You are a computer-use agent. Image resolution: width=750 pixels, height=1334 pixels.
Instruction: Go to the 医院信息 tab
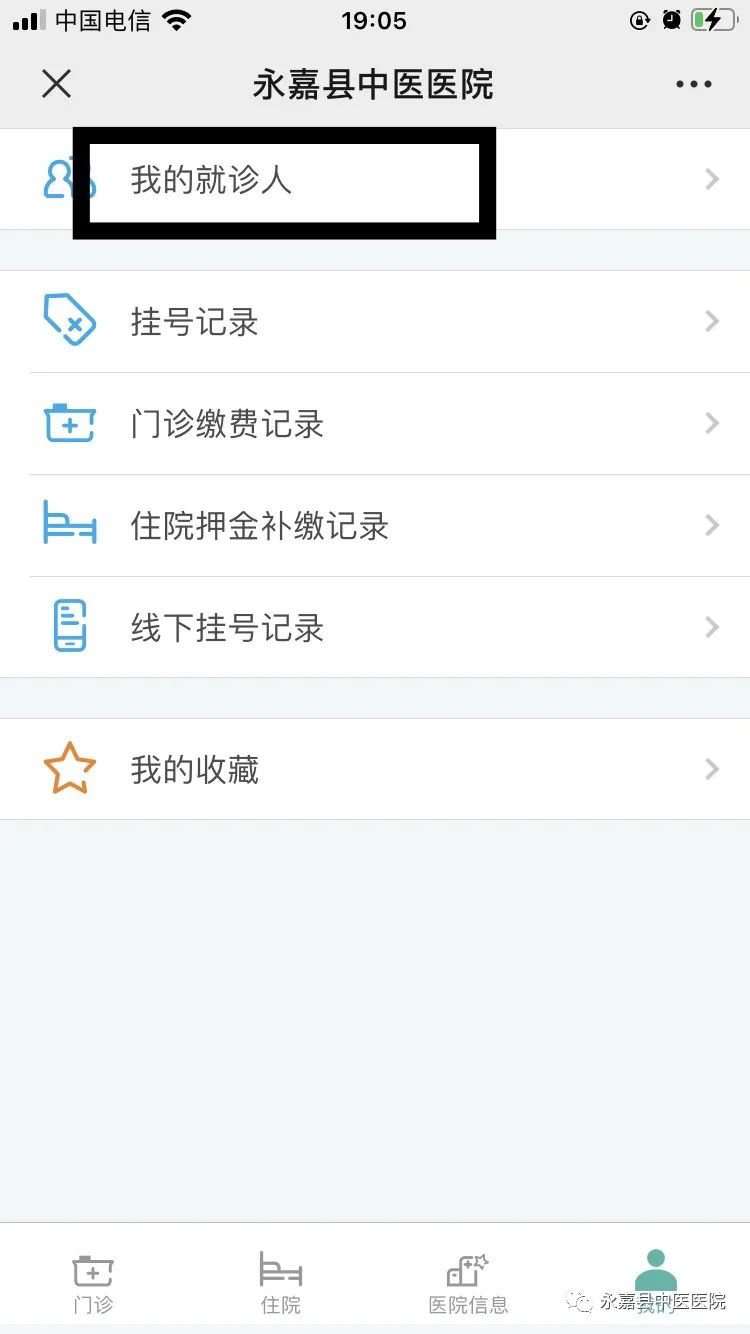point(468,1282)
